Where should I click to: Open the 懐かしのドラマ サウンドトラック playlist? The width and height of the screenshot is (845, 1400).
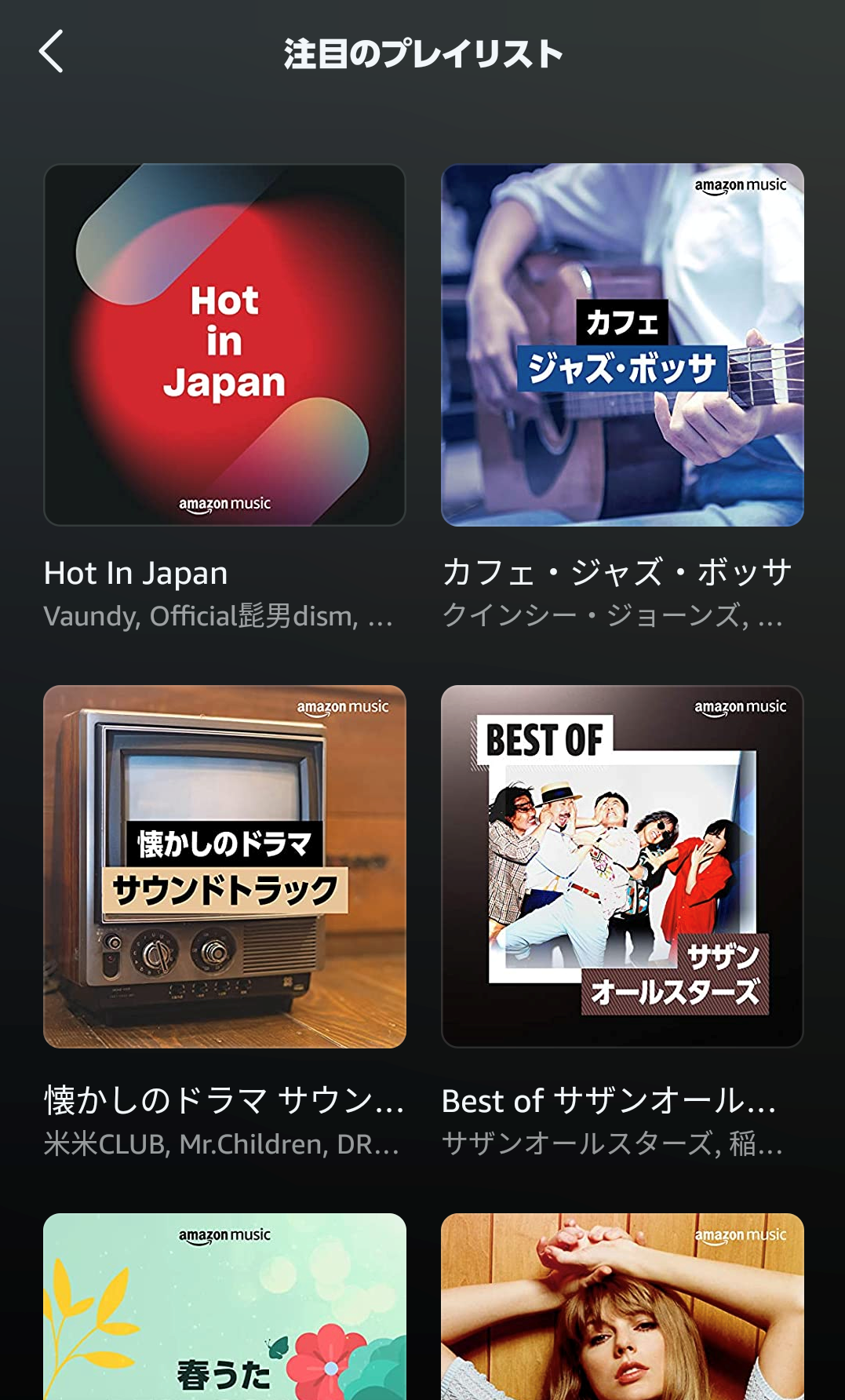click(224, 866)
